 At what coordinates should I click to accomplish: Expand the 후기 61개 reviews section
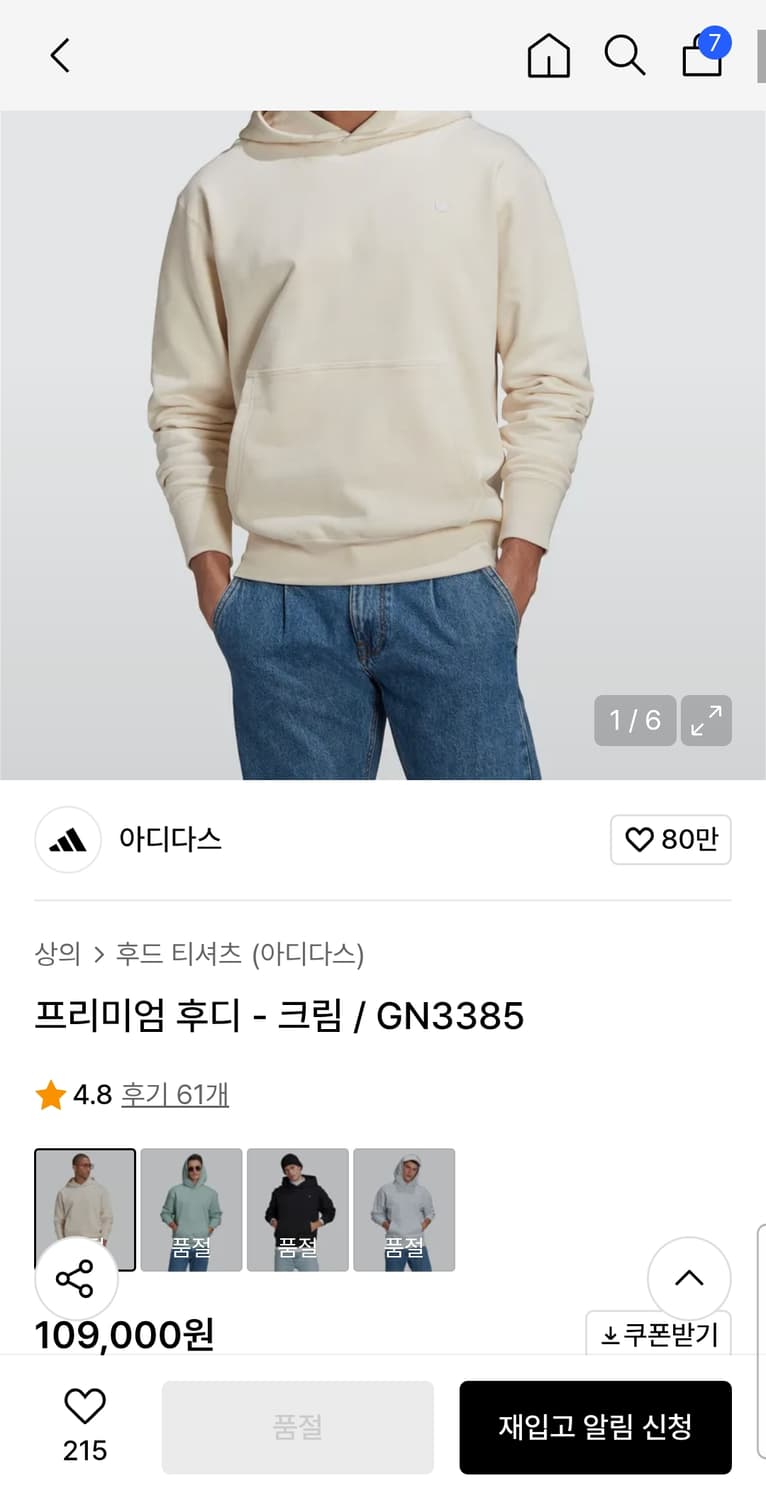point(175,1096)
